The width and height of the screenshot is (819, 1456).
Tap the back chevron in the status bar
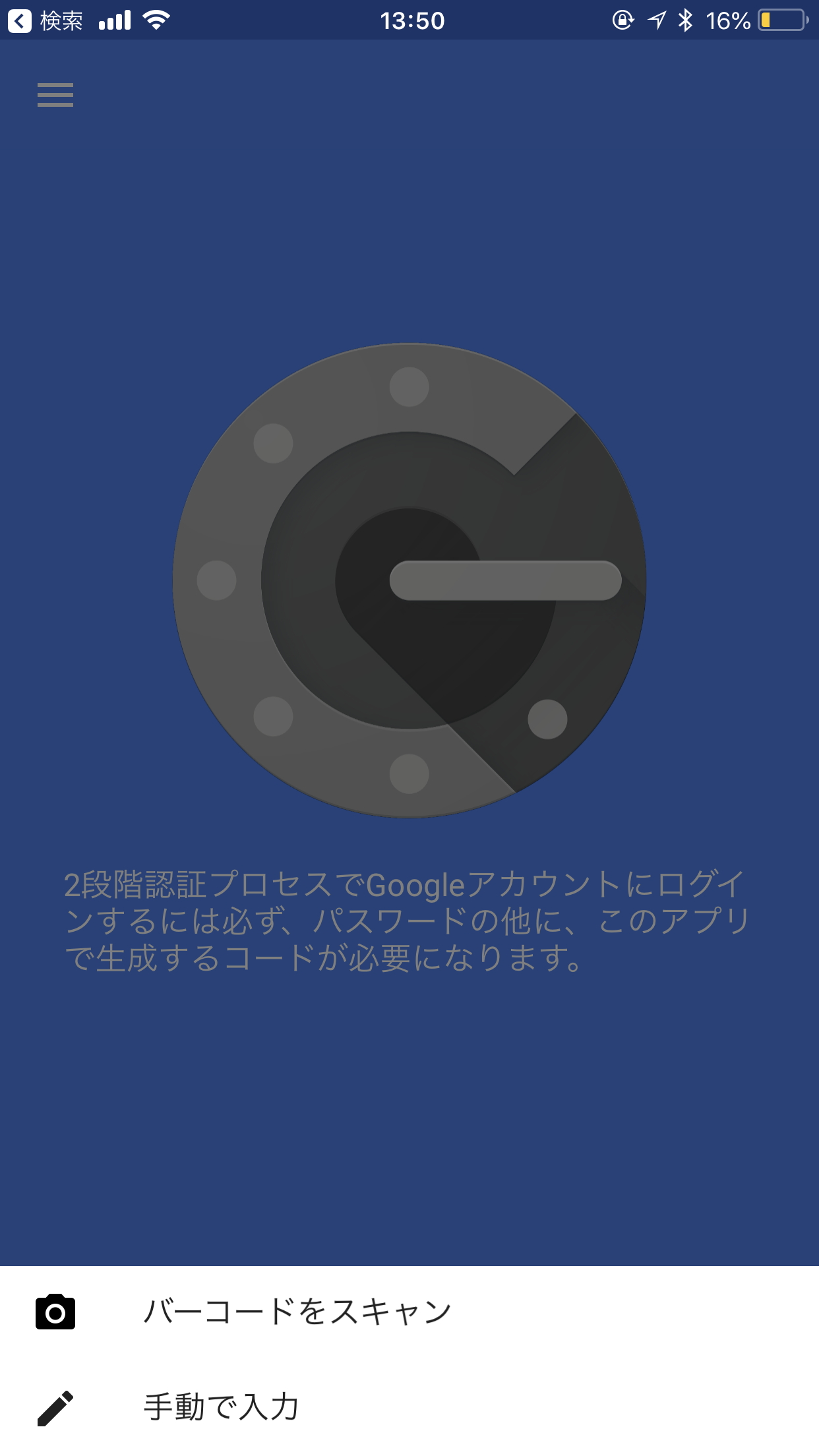pyautogui.click(x=20, y=20)
